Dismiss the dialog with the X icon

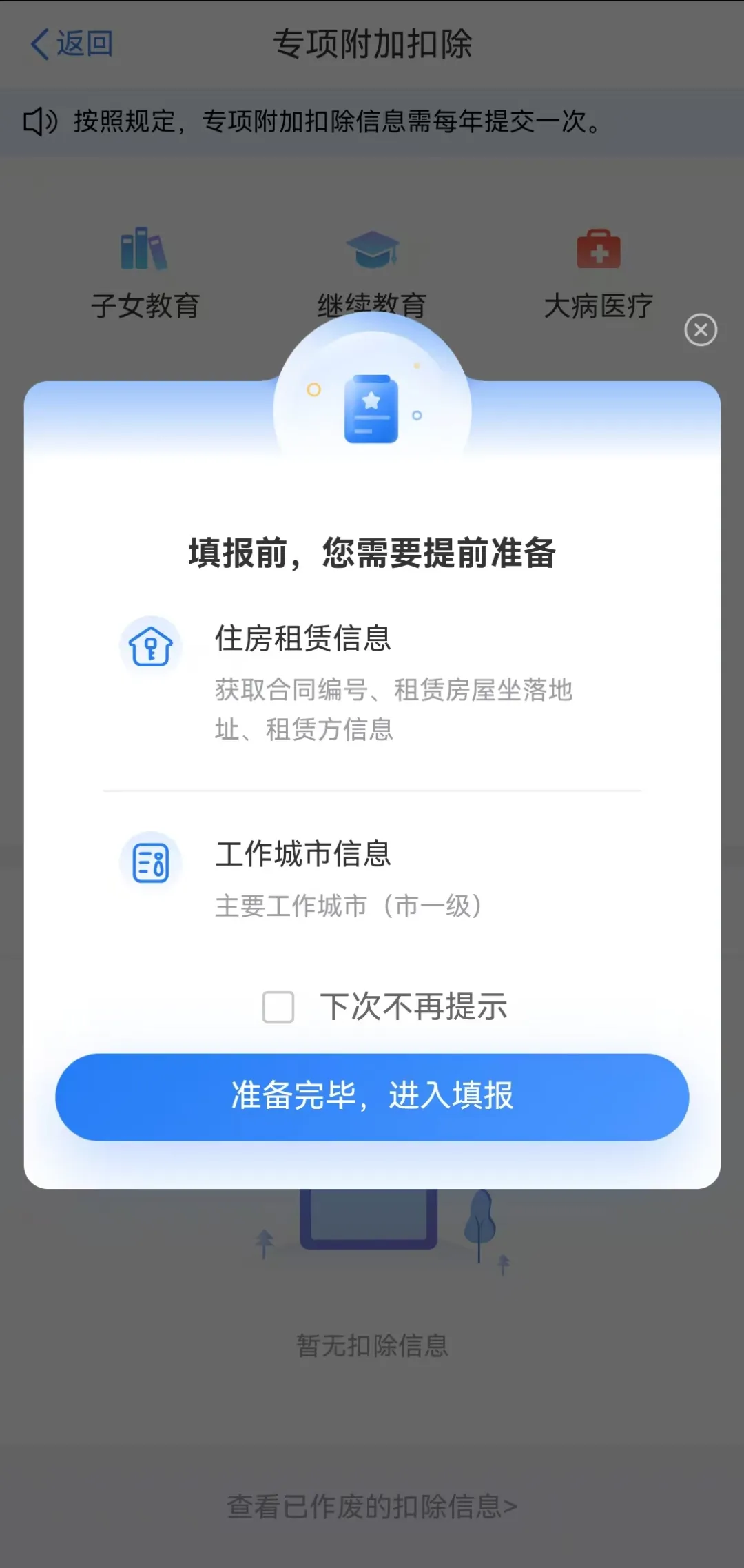click(x=701, y=330)
